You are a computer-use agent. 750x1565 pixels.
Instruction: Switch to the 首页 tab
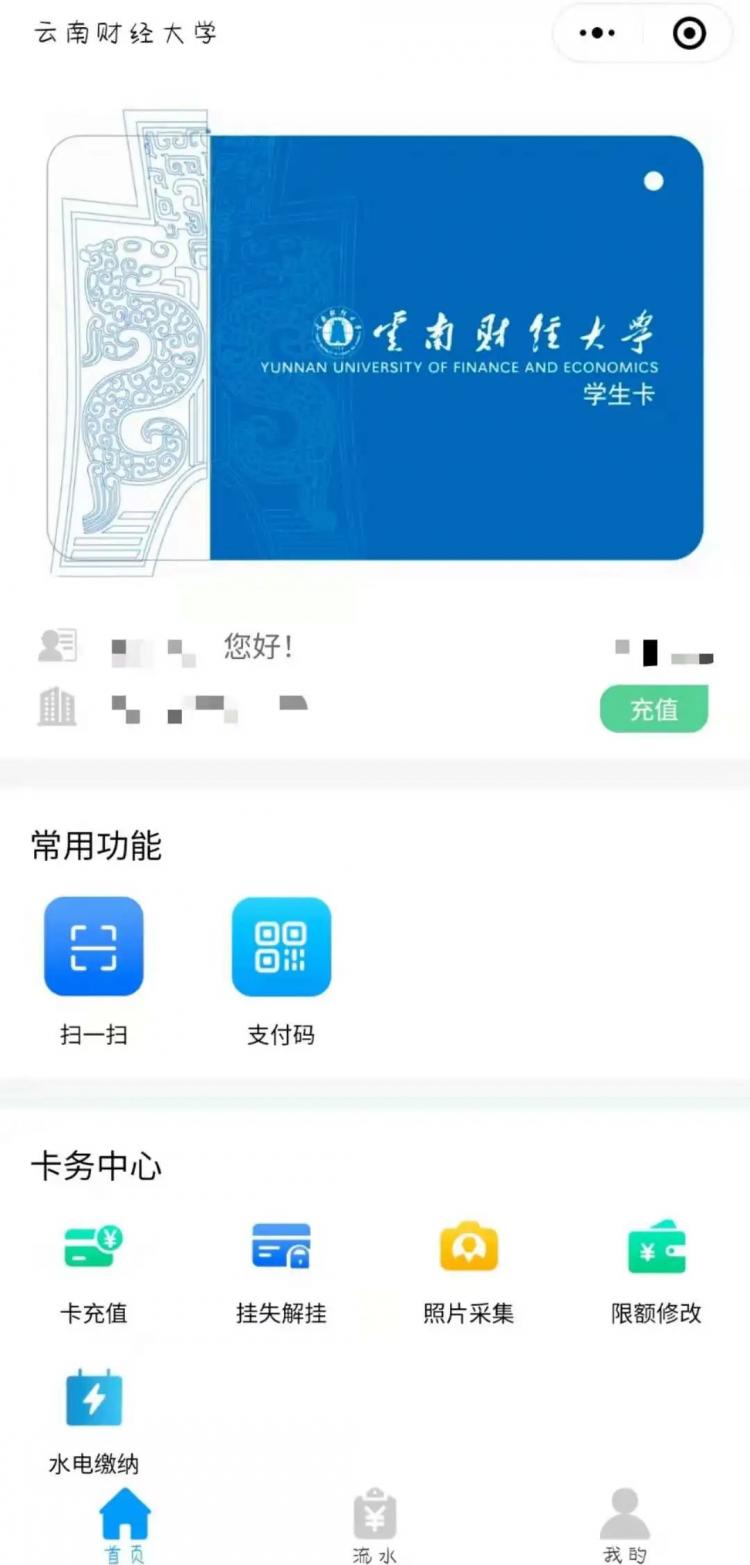click(x=125, y=1524)
